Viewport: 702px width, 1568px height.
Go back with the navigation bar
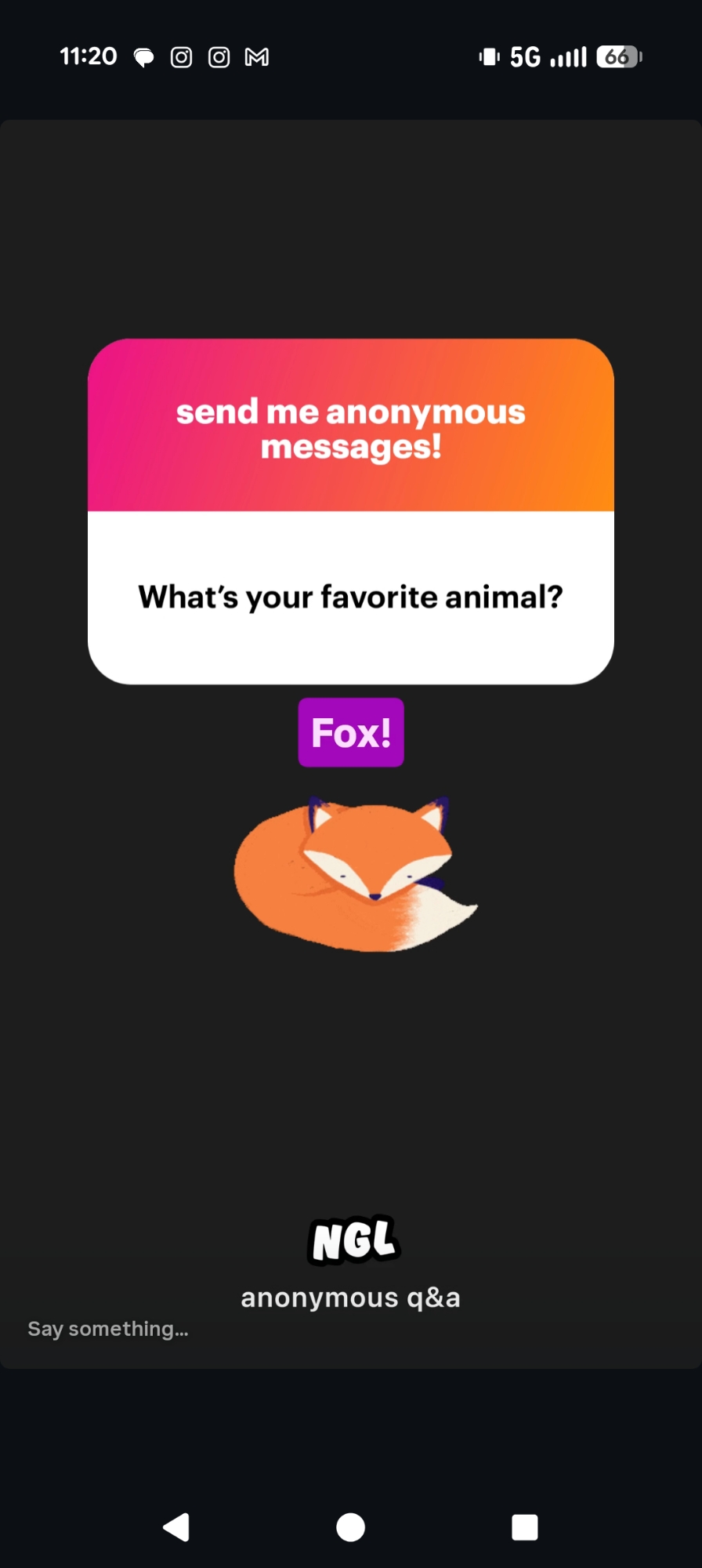pos(176,1526)
